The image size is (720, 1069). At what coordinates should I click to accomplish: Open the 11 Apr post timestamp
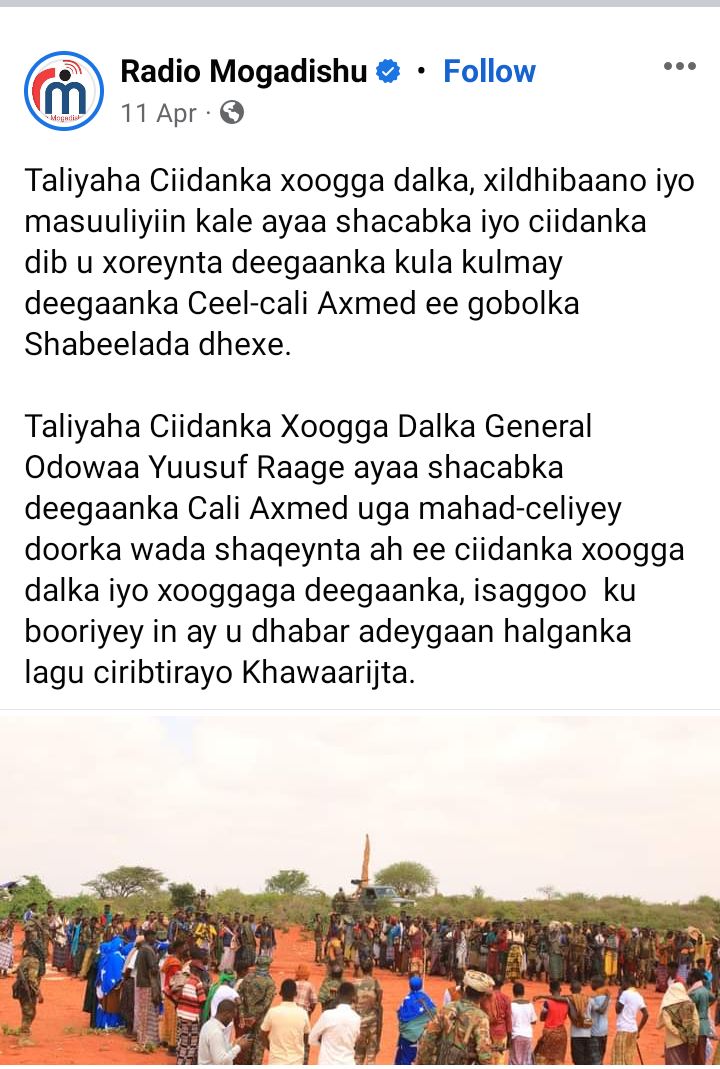tap(158, 113)
